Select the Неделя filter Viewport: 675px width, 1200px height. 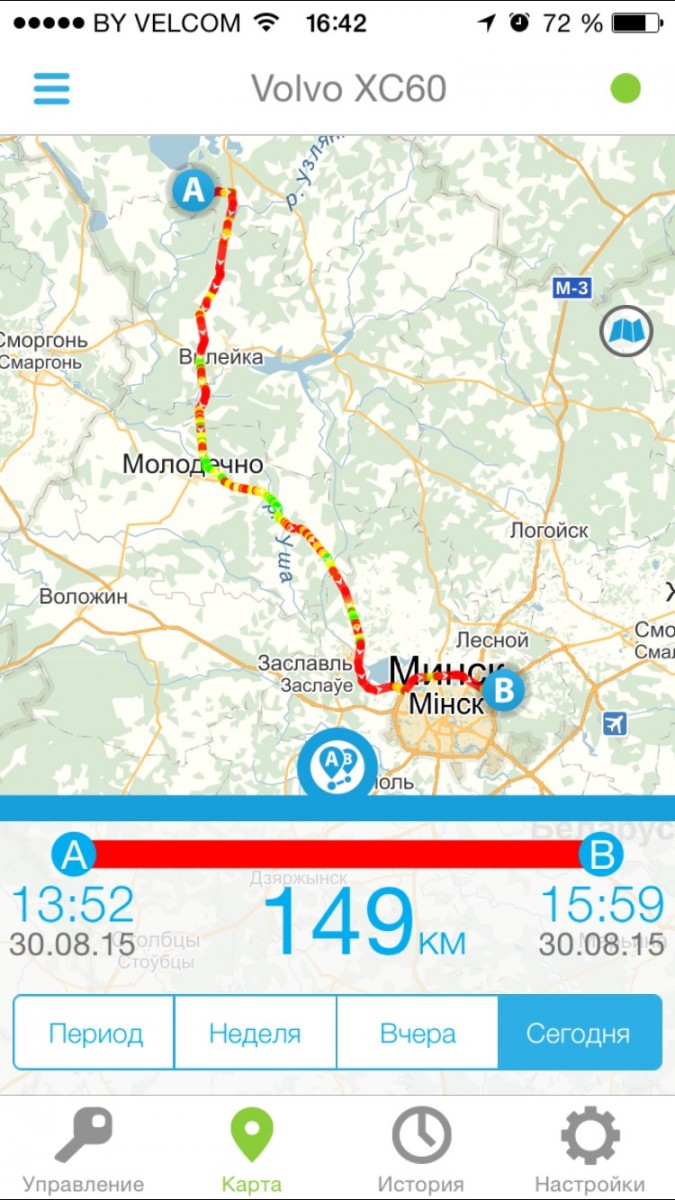click(255, 1033)
